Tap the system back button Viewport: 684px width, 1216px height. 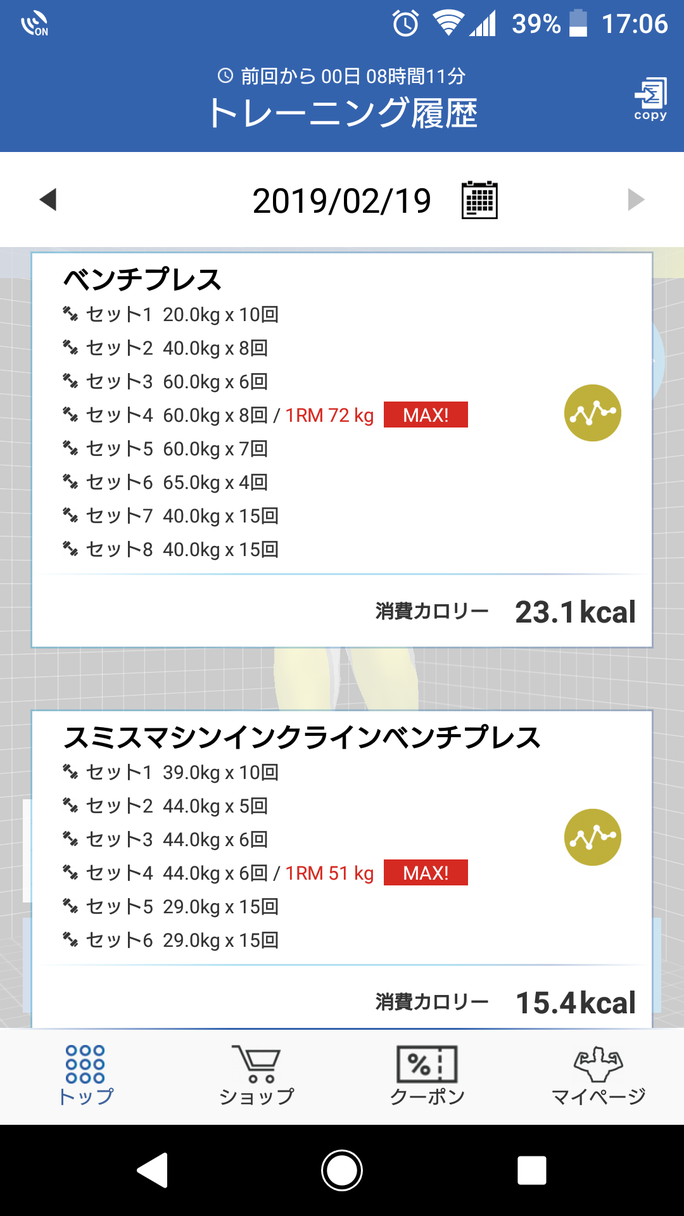(x=152, y=1170)
